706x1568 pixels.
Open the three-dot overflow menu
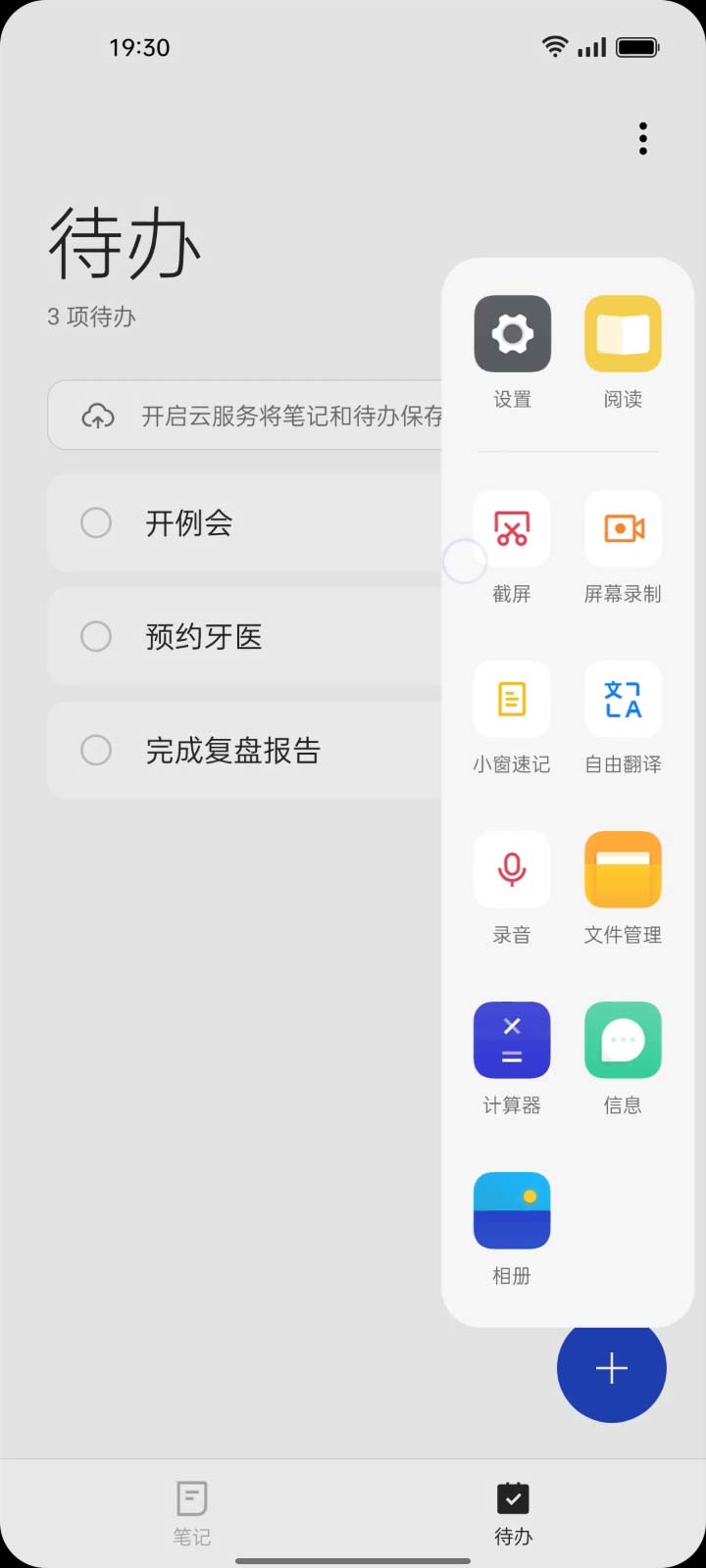click(643, 139)
